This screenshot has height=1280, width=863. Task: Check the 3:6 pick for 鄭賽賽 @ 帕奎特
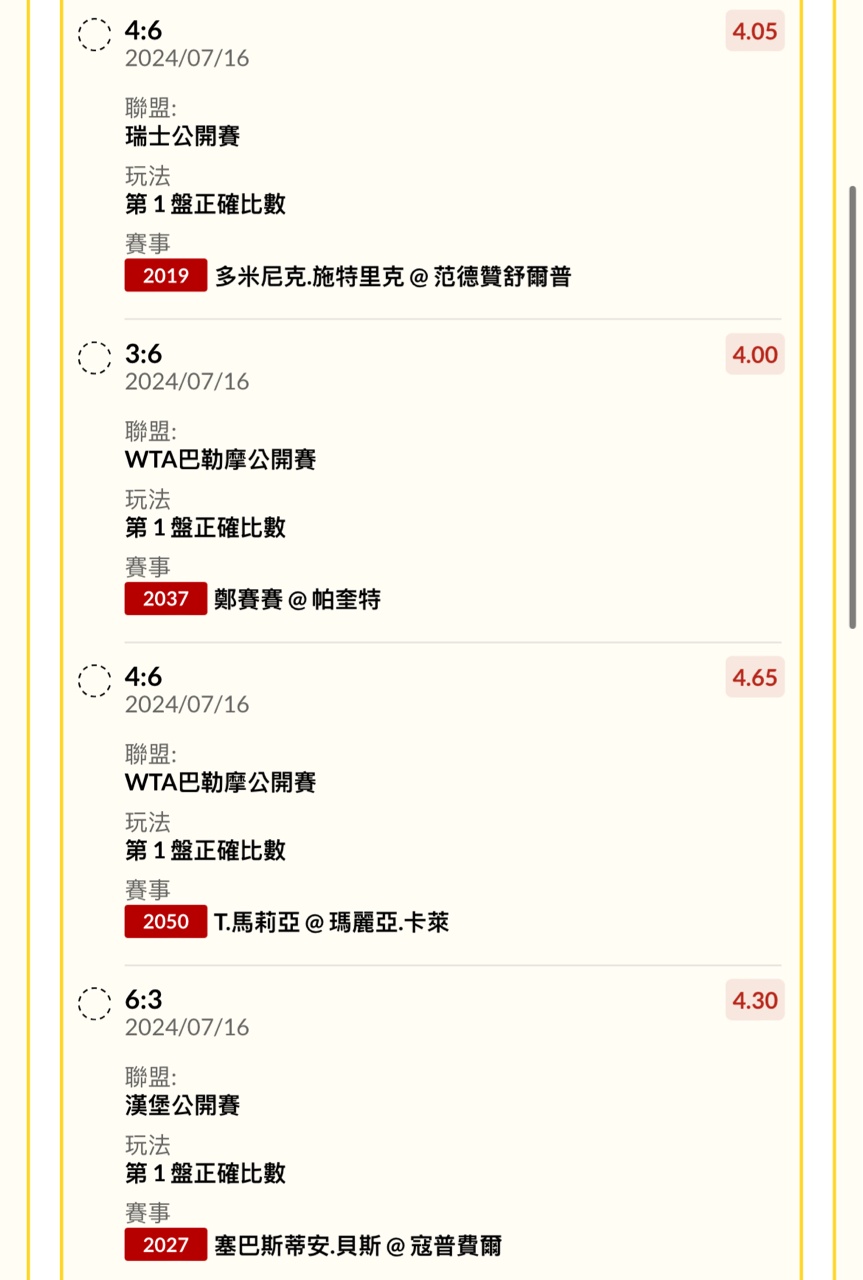(95, 358)
